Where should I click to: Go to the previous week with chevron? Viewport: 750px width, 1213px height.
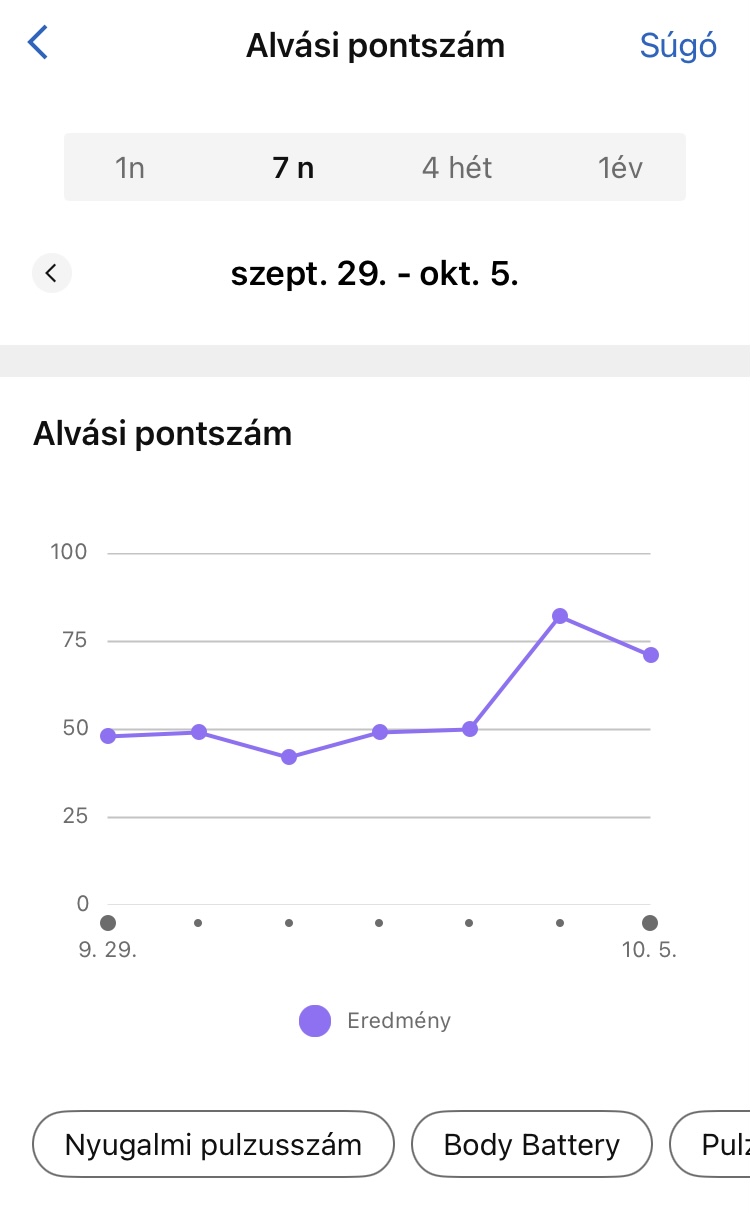52,272
